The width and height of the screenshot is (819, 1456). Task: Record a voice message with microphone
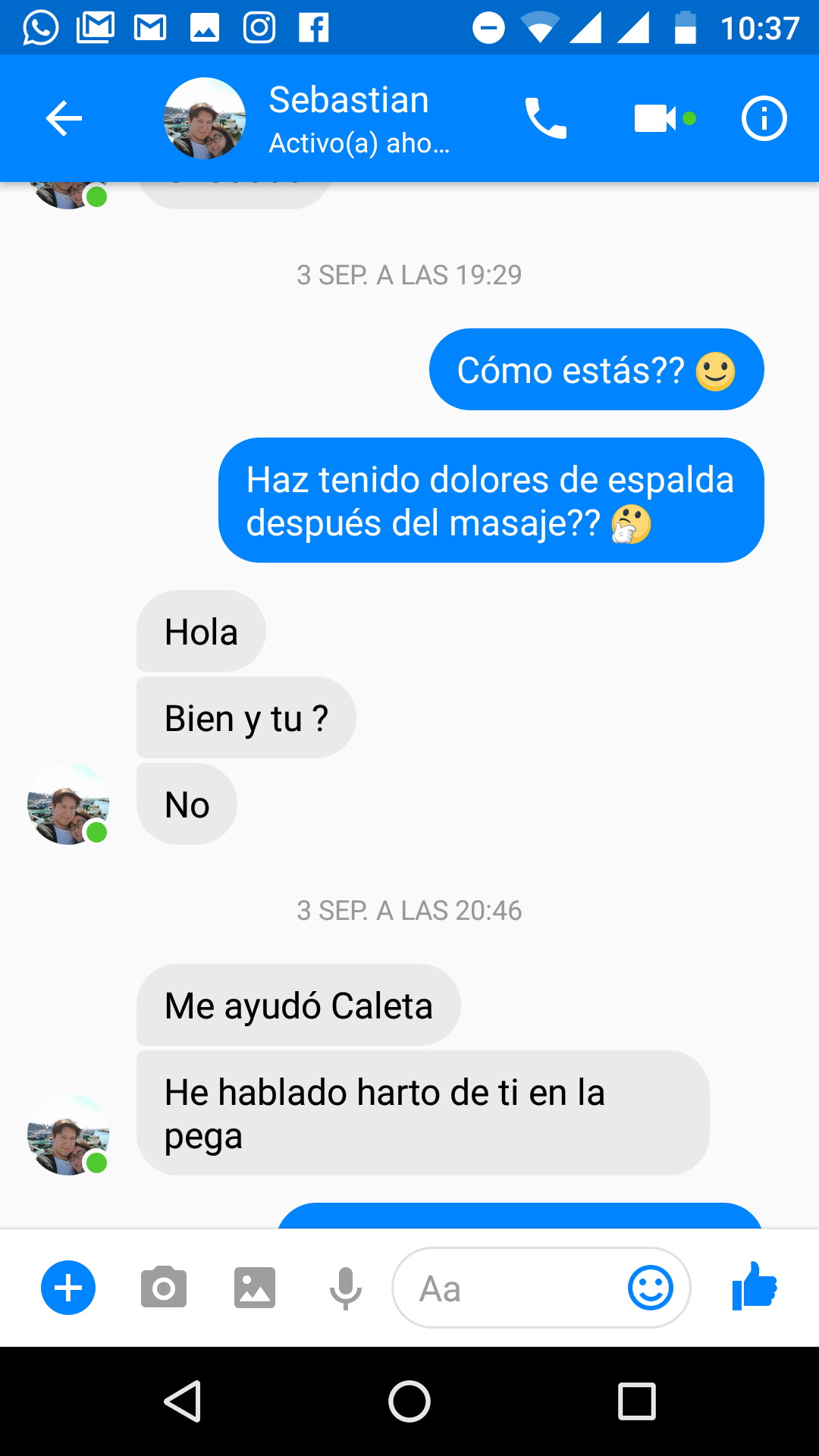(x=346, y=1288)
